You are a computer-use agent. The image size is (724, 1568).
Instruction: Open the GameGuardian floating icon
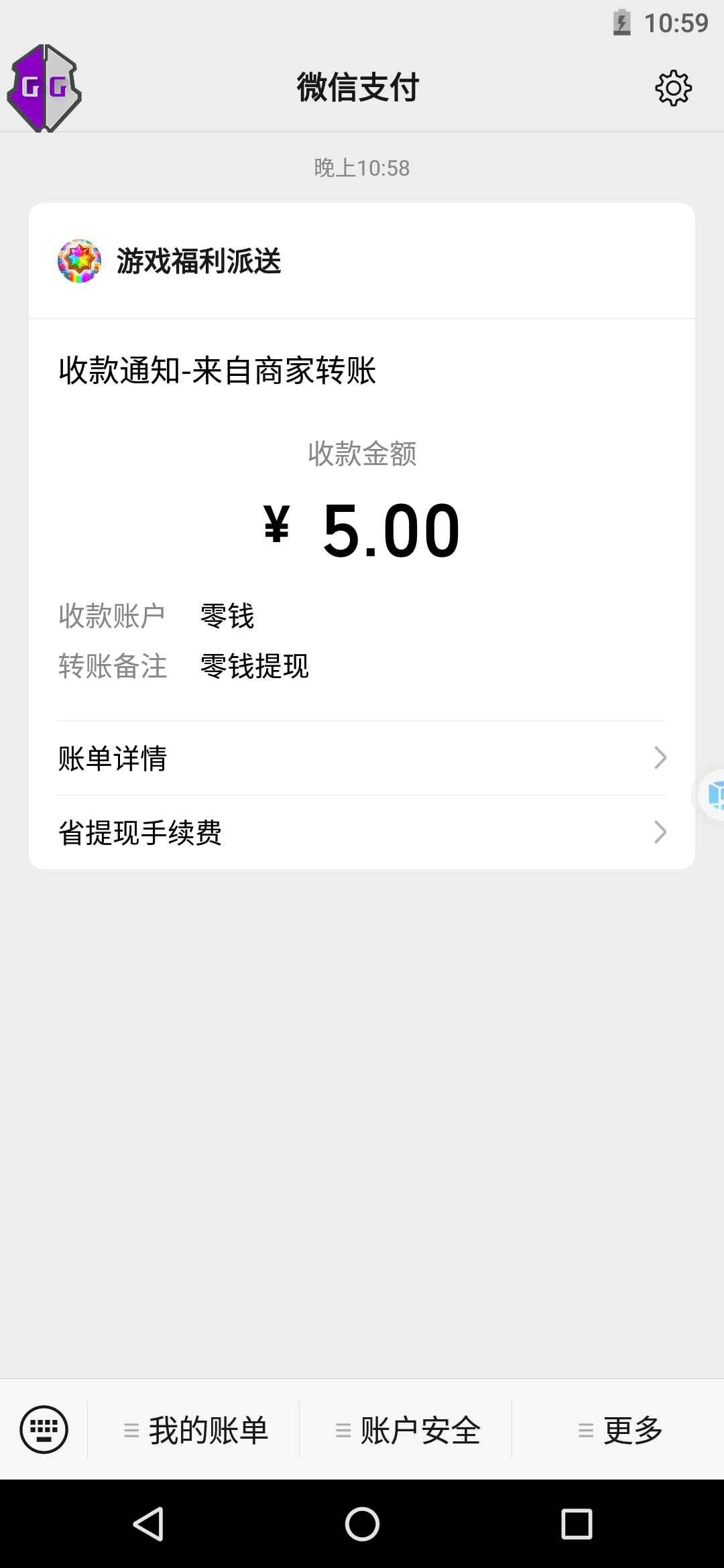[44, 87]
